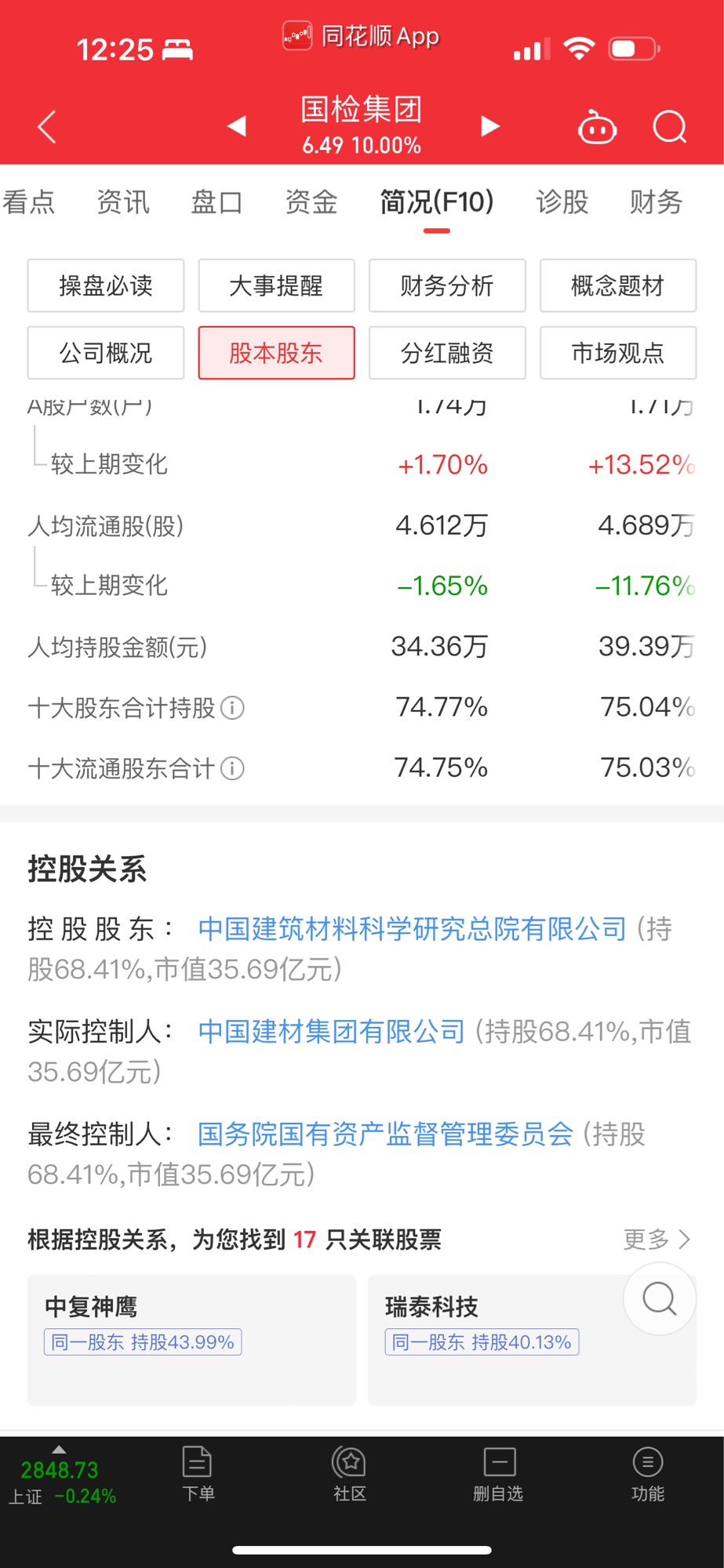Select the 概念题材 section
The image size is (724, 1568).
[618, 285]
